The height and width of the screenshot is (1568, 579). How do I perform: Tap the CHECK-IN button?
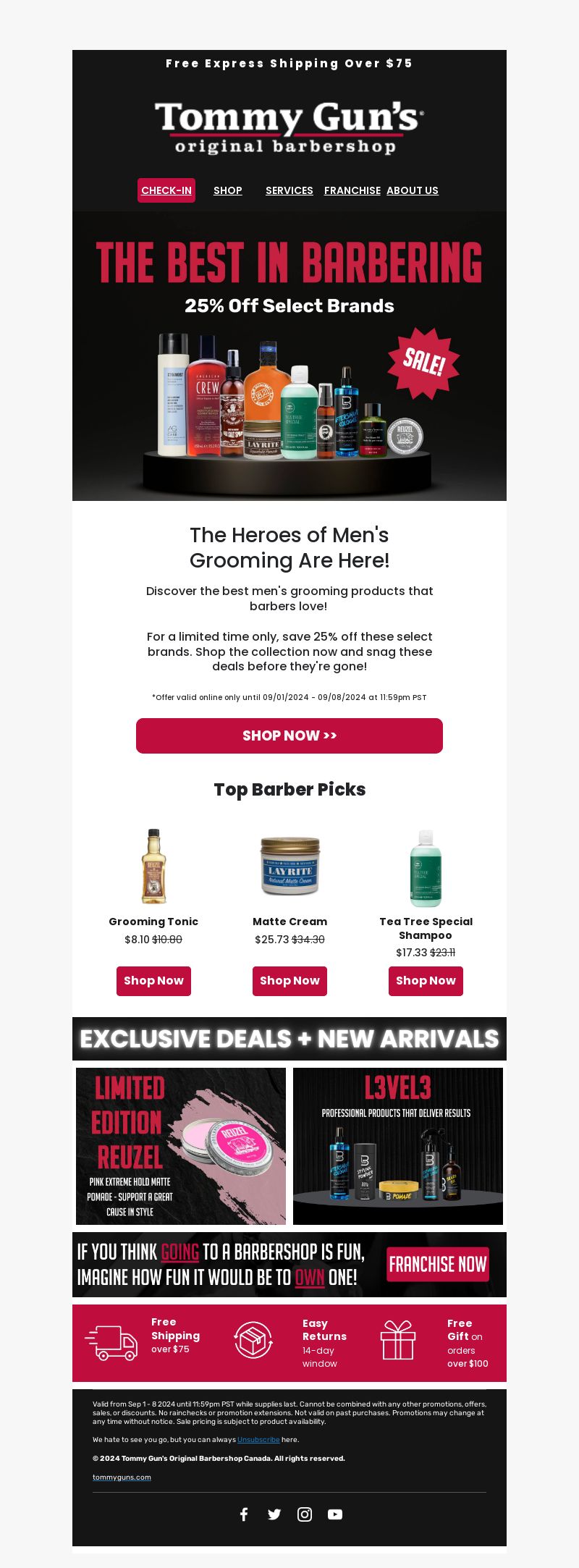pos(166,190)
